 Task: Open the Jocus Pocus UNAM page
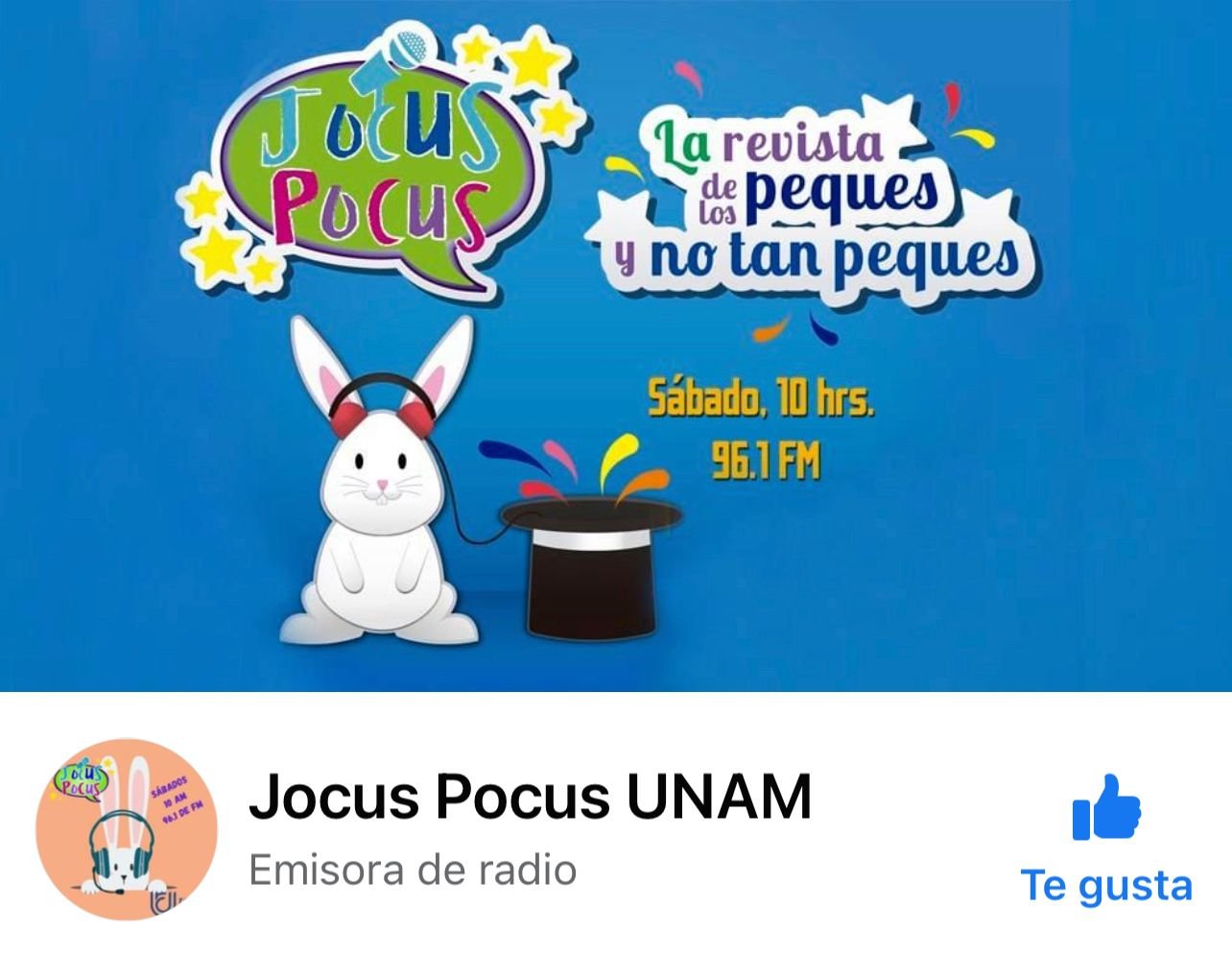(530, 797)
